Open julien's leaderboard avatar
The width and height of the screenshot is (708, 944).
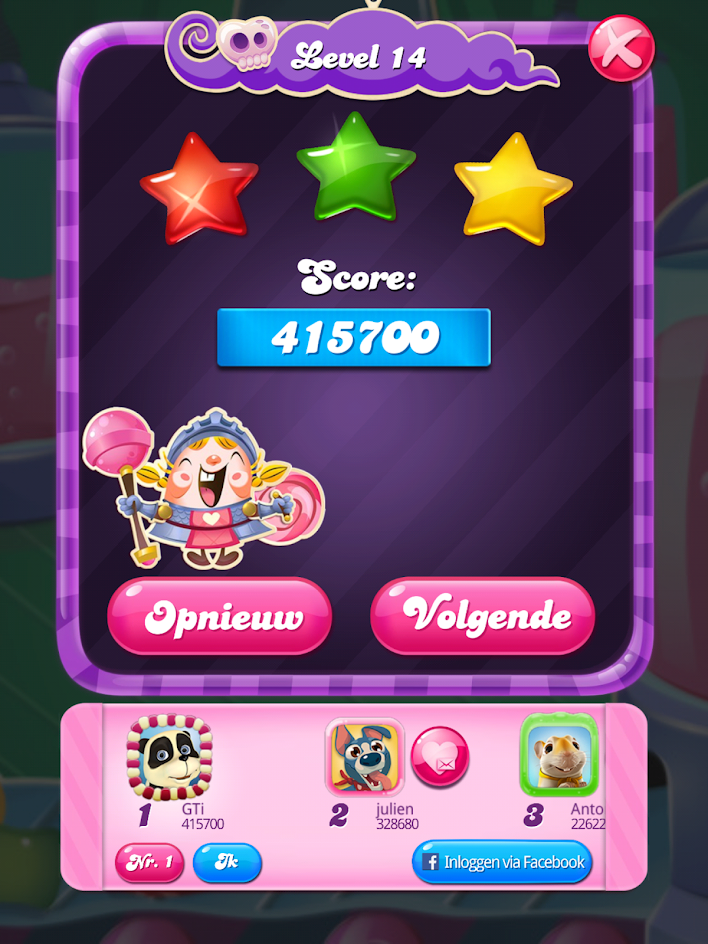364,757
